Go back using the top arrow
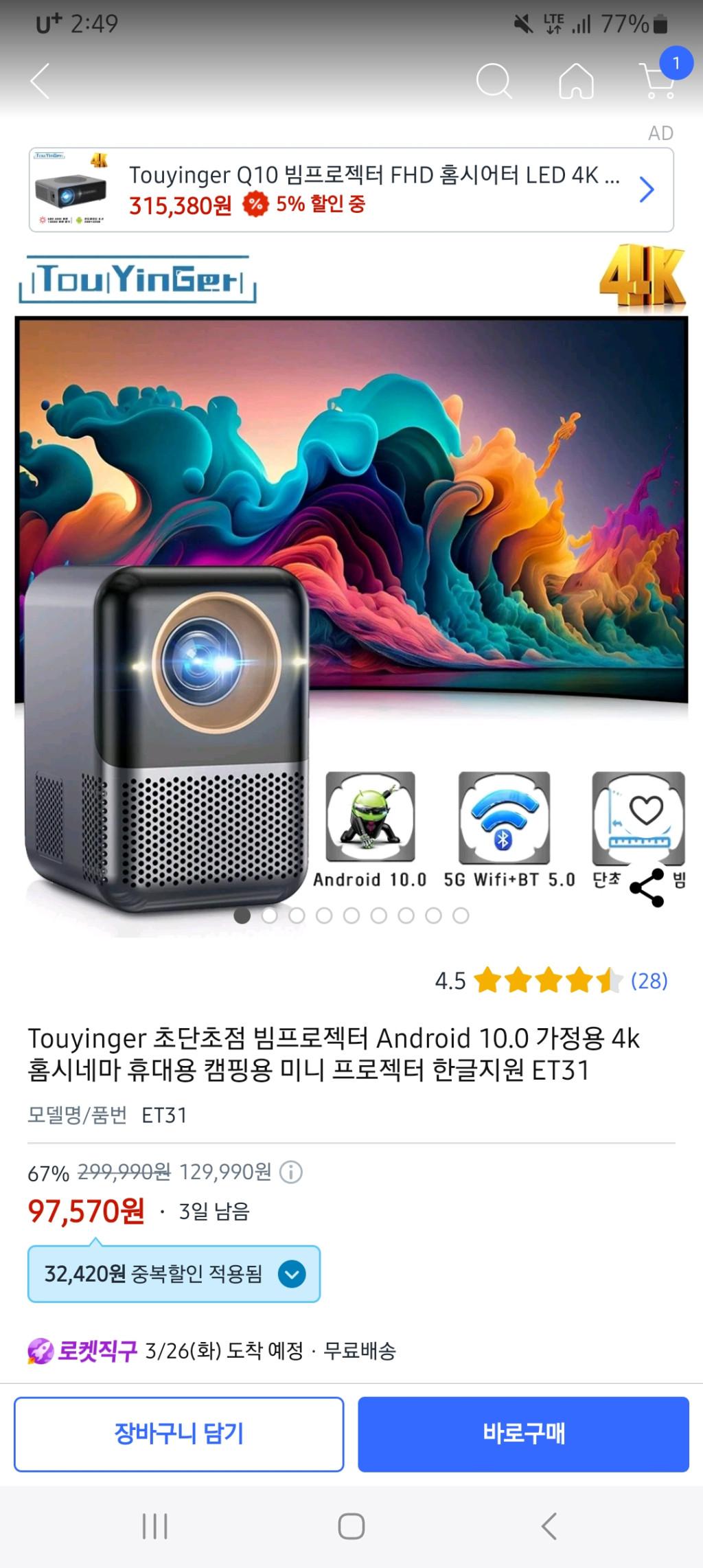The width and height of the screenshot is (703, 1568). [41, 81]
